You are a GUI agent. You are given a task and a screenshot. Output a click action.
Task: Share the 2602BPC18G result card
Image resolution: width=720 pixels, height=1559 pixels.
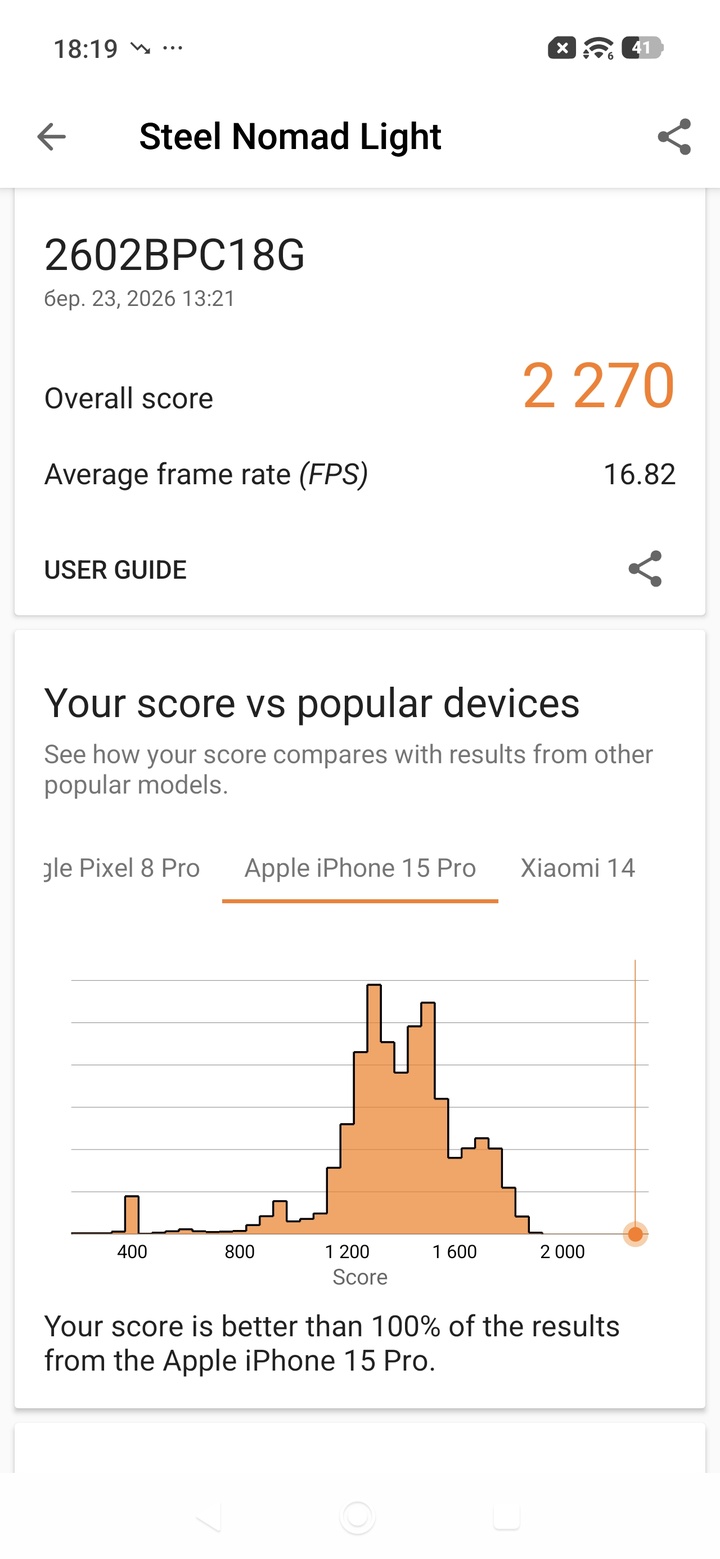coord(645,569)
